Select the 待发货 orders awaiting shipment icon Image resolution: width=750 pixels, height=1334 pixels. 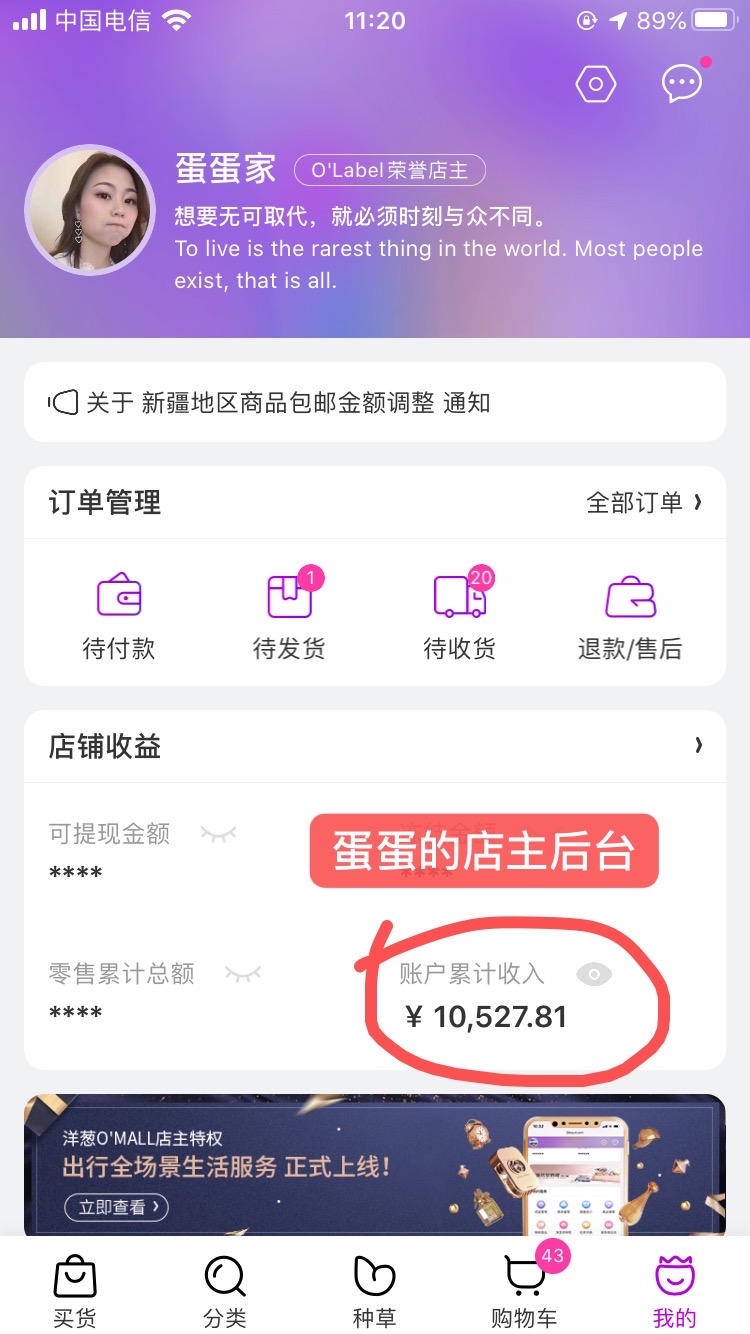288,597
